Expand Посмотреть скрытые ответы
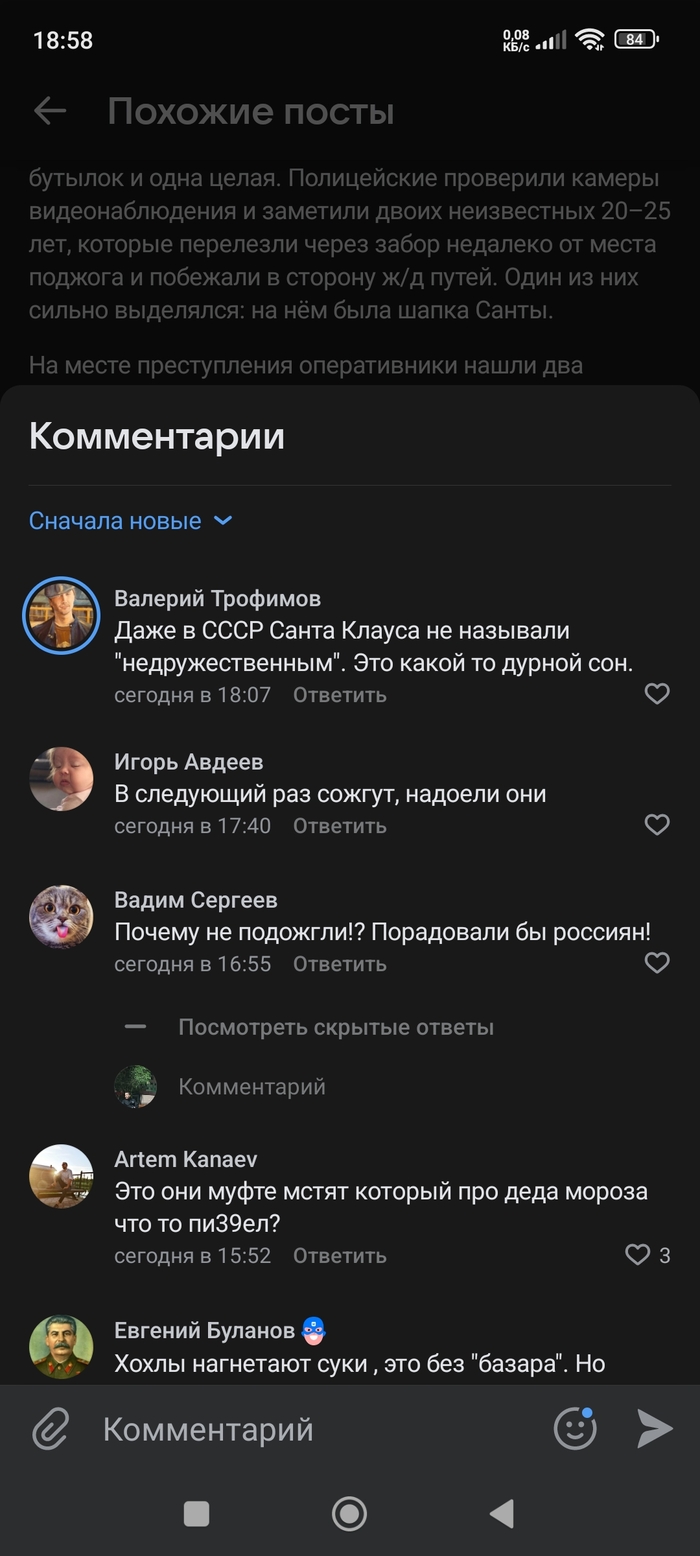 click(335, 1027)
